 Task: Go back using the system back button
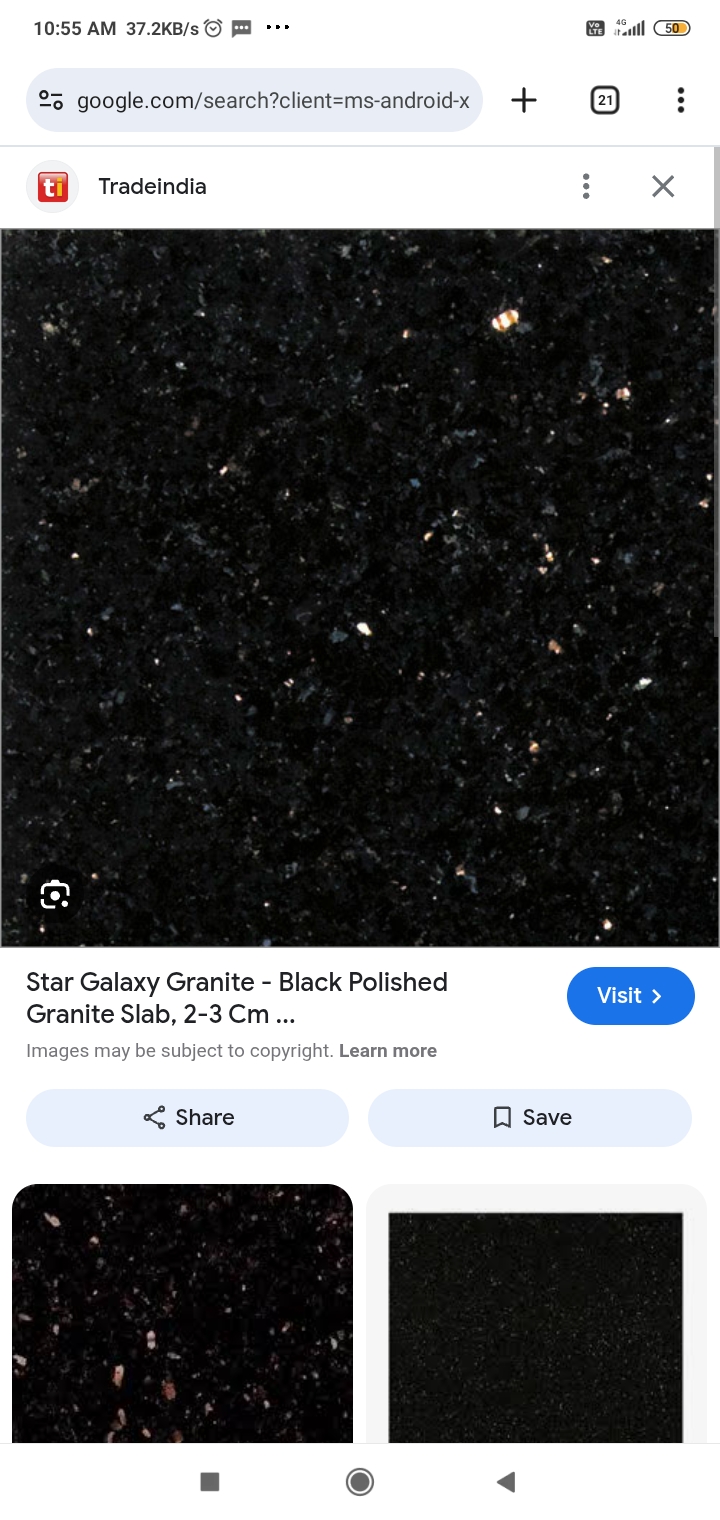(506, 1482)
